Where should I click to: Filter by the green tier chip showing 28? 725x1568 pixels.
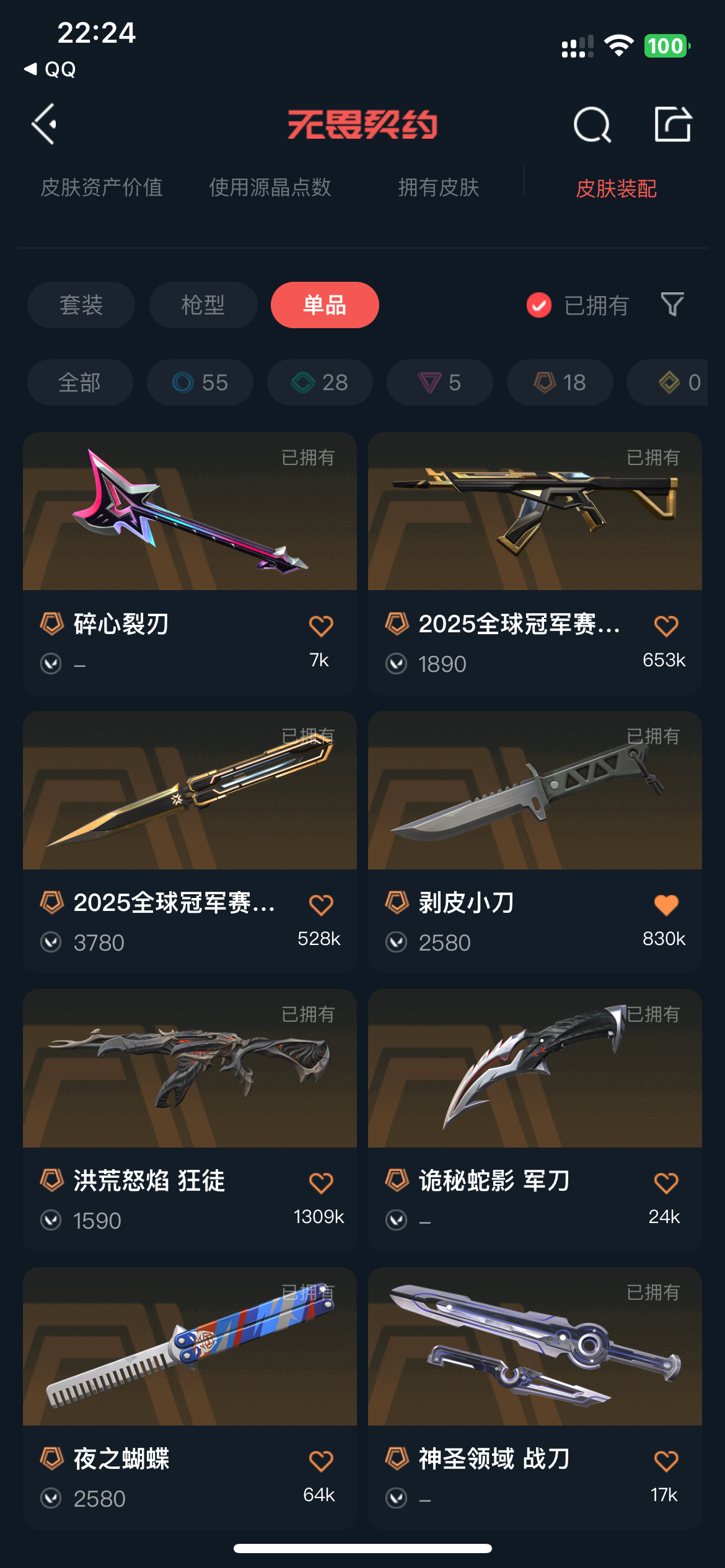pyautogui.click(x=320, y=383)
